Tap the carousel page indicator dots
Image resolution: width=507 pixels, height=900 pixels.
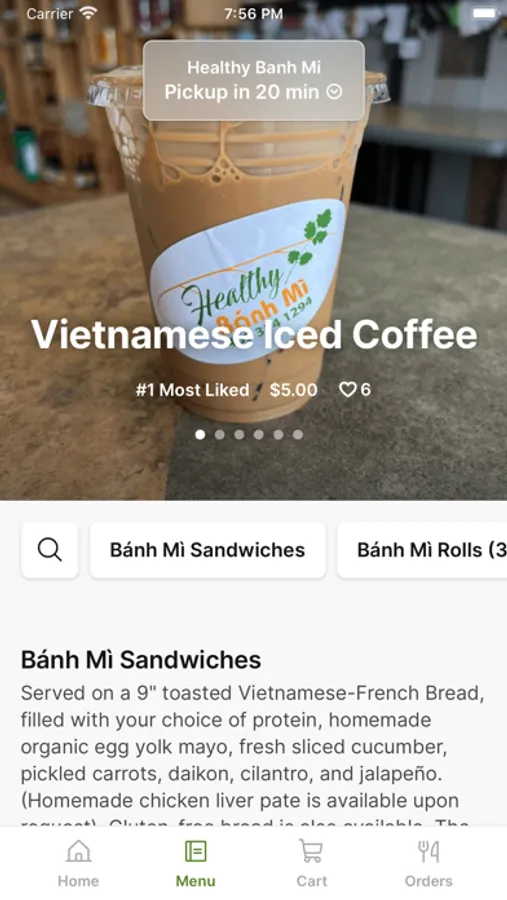[x=249, y=435]
